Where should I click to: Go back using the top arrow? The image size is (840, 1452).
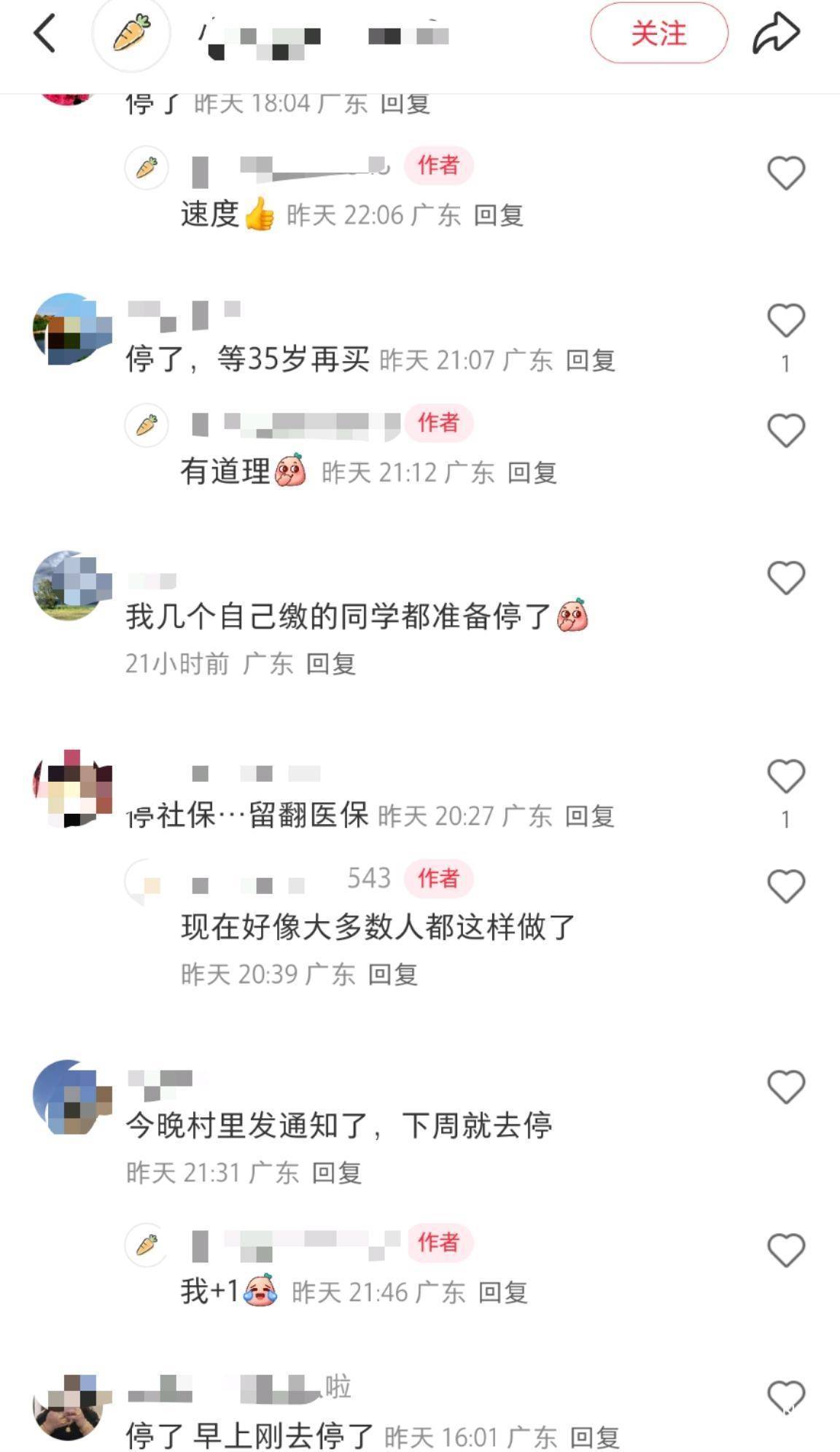tap(45, 34)
